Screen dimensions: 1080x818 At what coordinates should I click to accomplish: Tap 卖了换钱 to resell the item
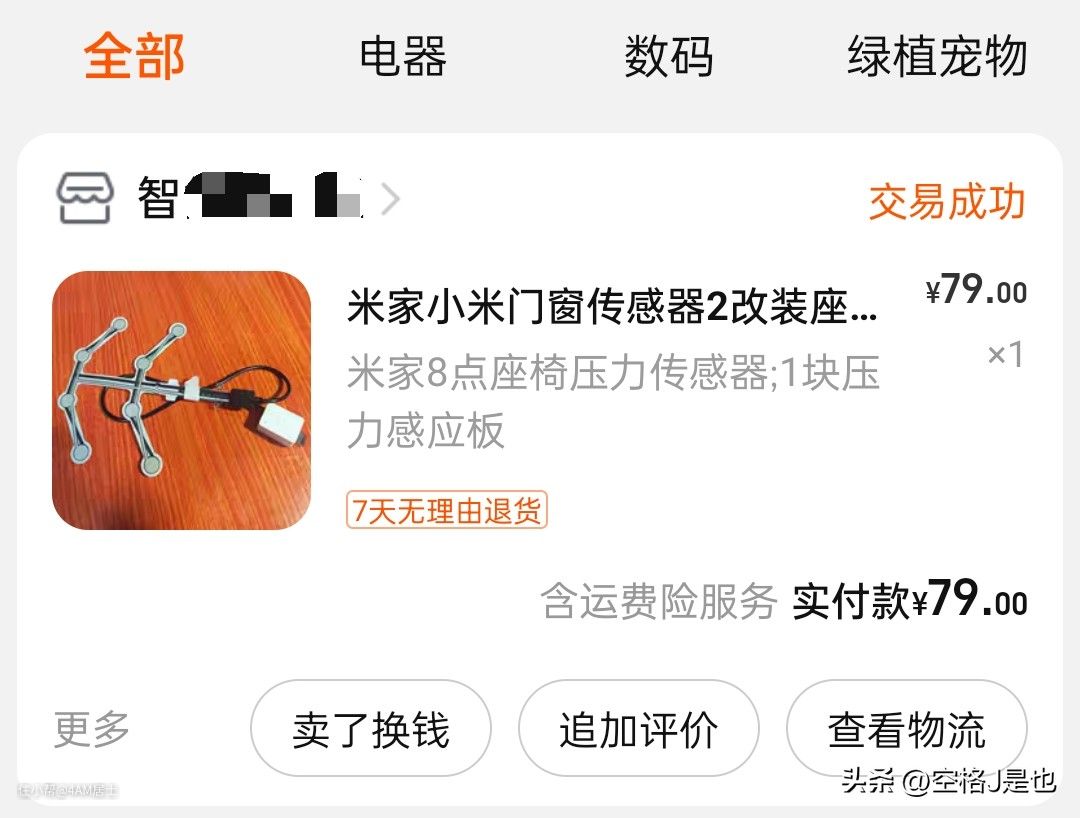pos(371,729)
